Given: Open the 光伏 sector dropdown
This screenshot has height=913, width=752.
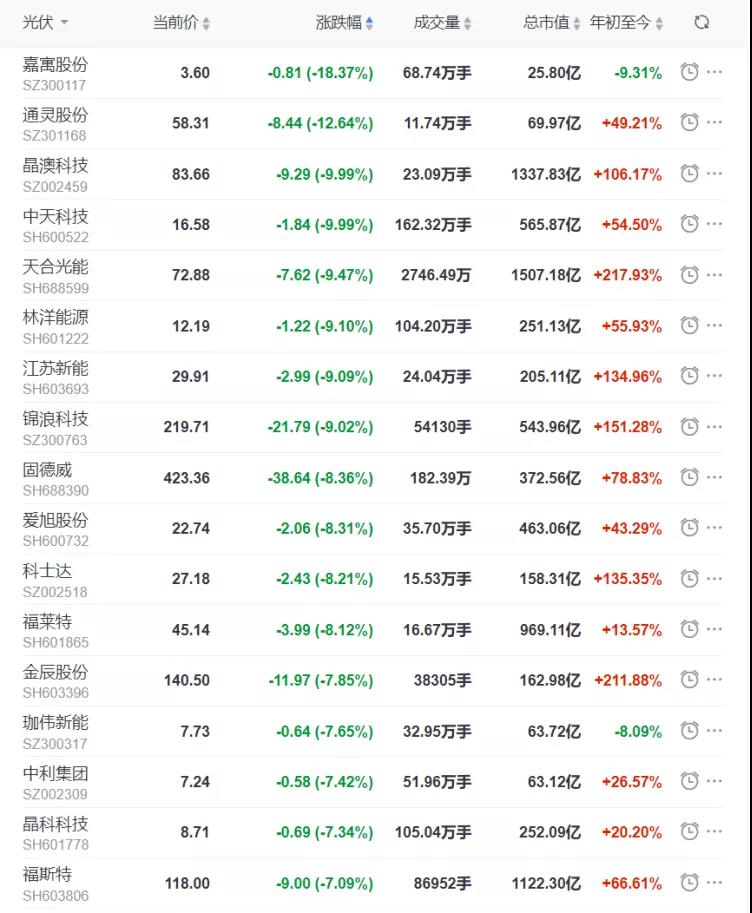Looking at the screenshot, I should (46, 22).
